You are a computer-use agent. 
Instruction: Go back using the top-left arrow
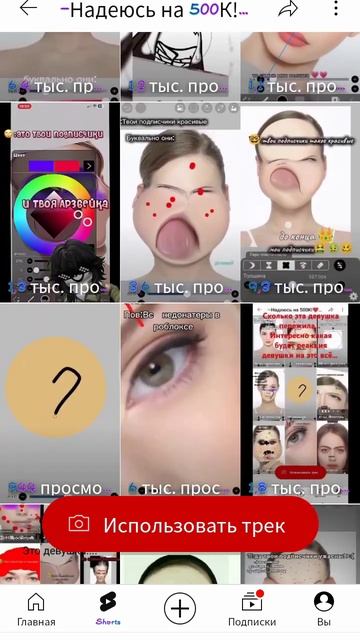point(28,8)
